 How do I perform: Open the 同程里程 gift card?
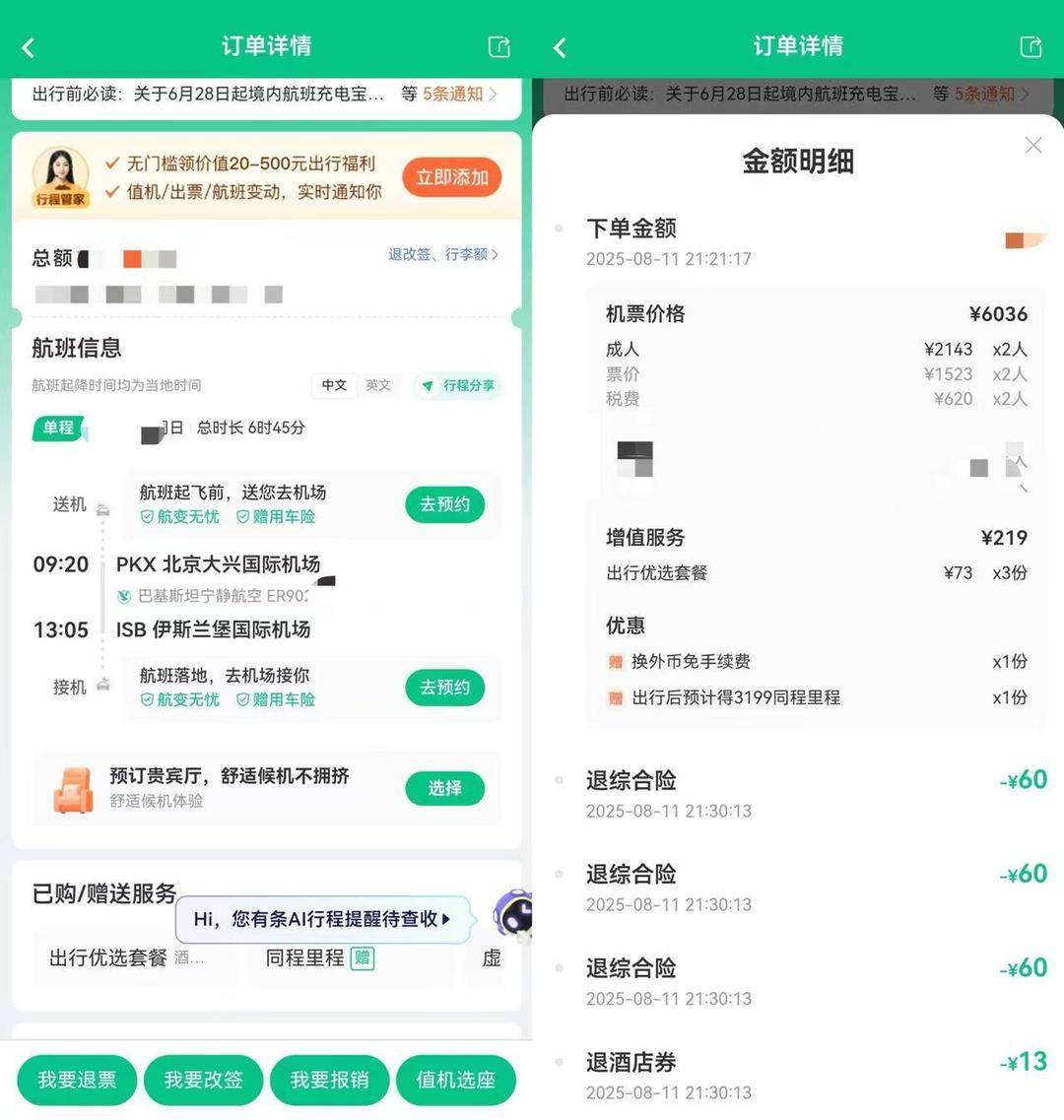[319, 958]
